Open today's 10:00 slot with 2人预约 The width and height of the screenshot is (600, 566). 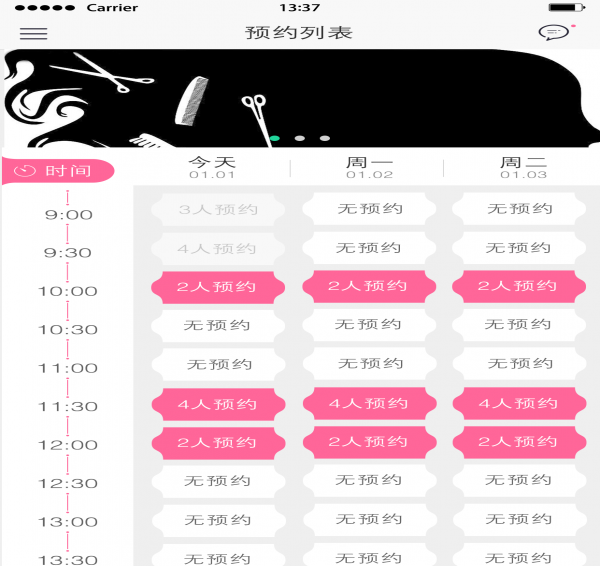point(218,287)
